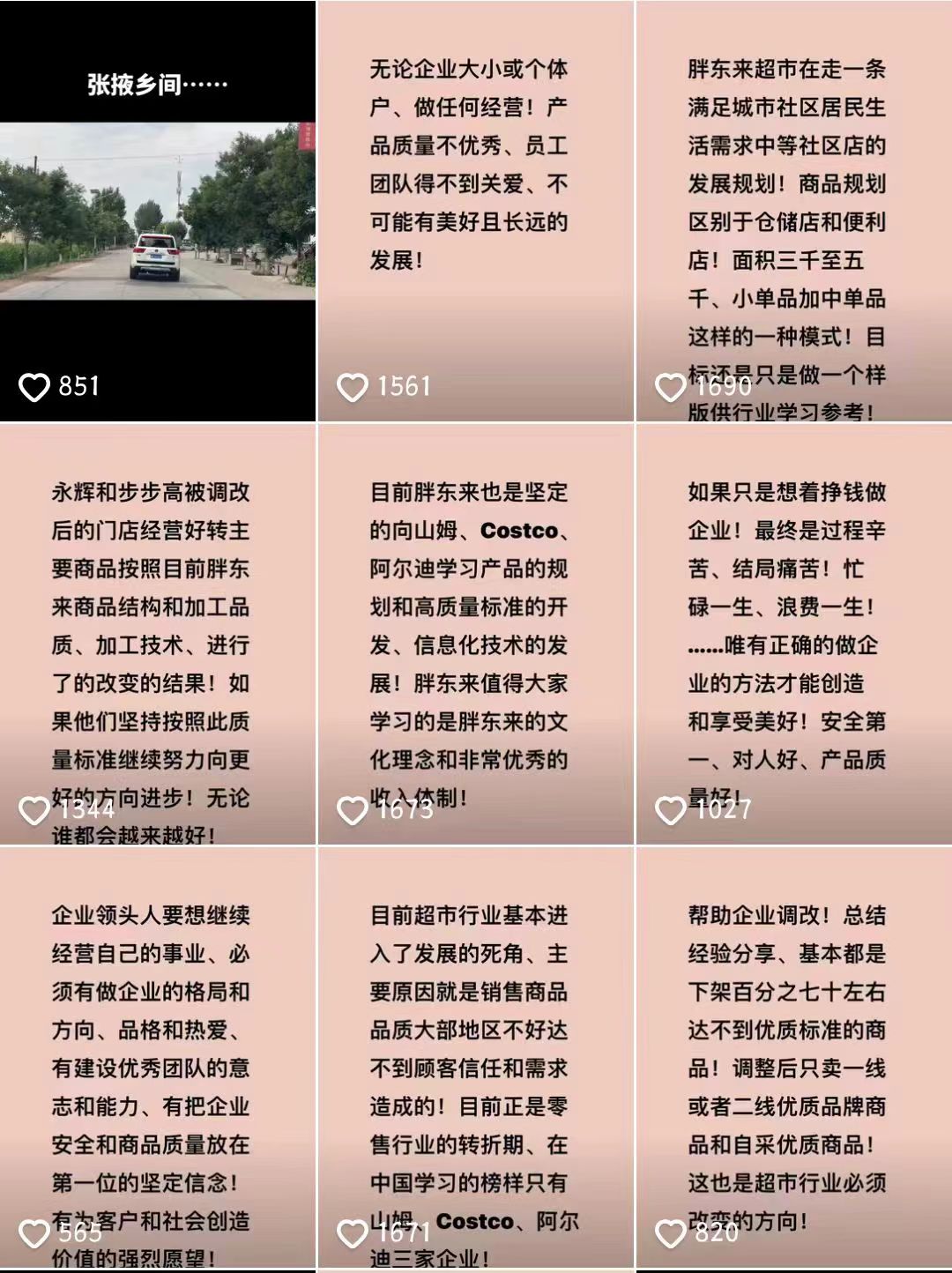Image resolution: width=952 pixels, height=1273 pixels.
Task: Open the post starting 胖东来超市在走一条
Action: [793, 212]
